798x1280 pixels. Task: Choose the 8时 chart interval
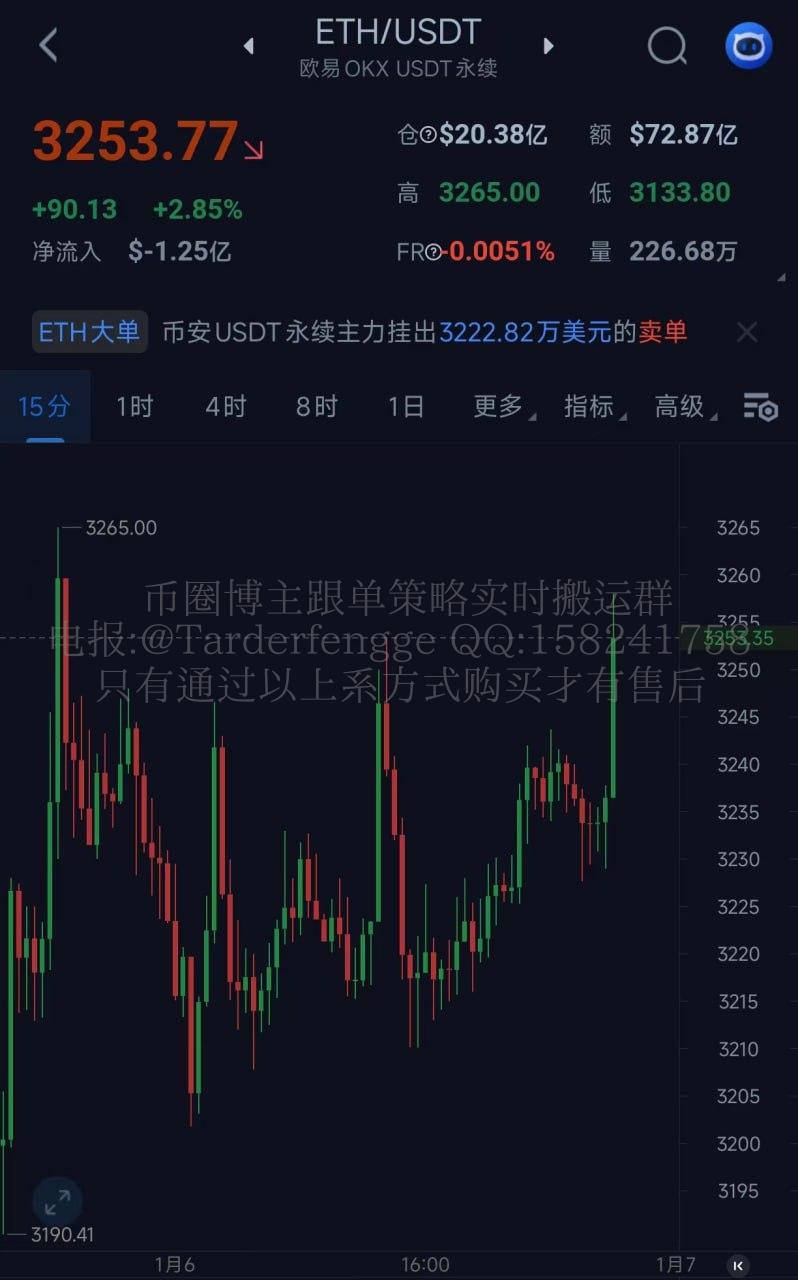317,407
